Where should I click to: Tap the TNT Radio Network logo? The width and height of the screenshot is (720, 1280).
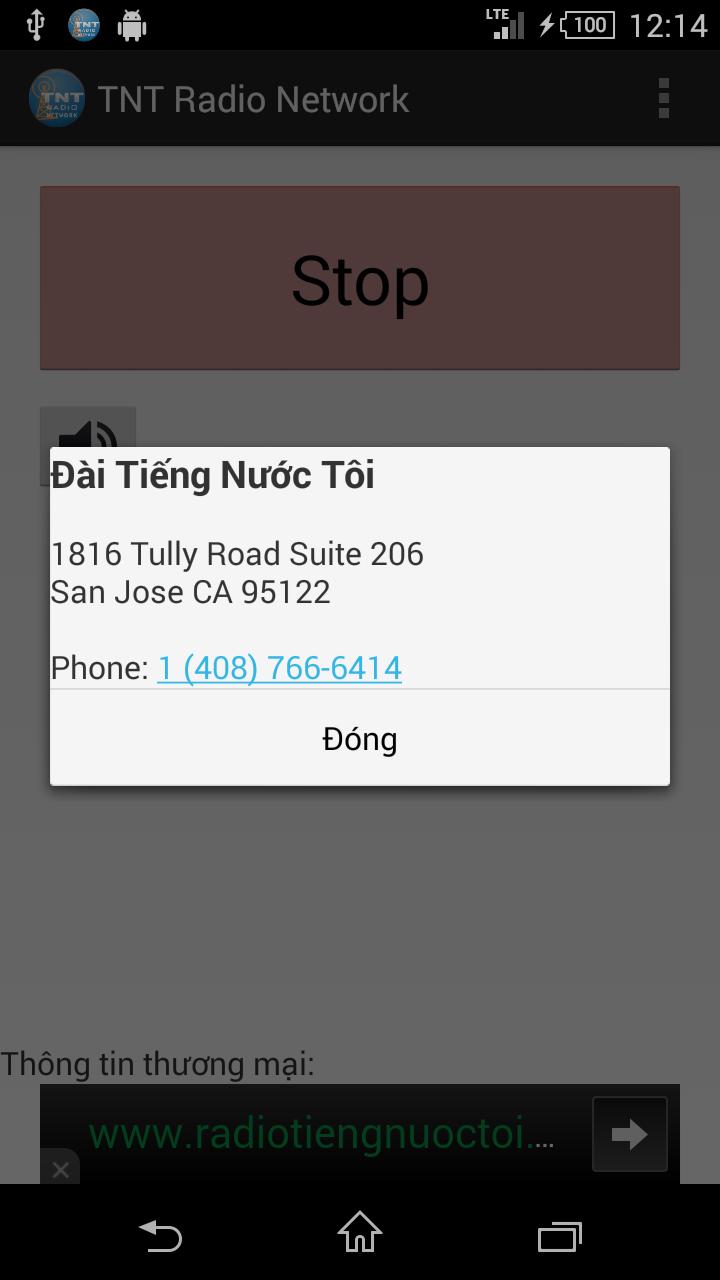[56, 98]
